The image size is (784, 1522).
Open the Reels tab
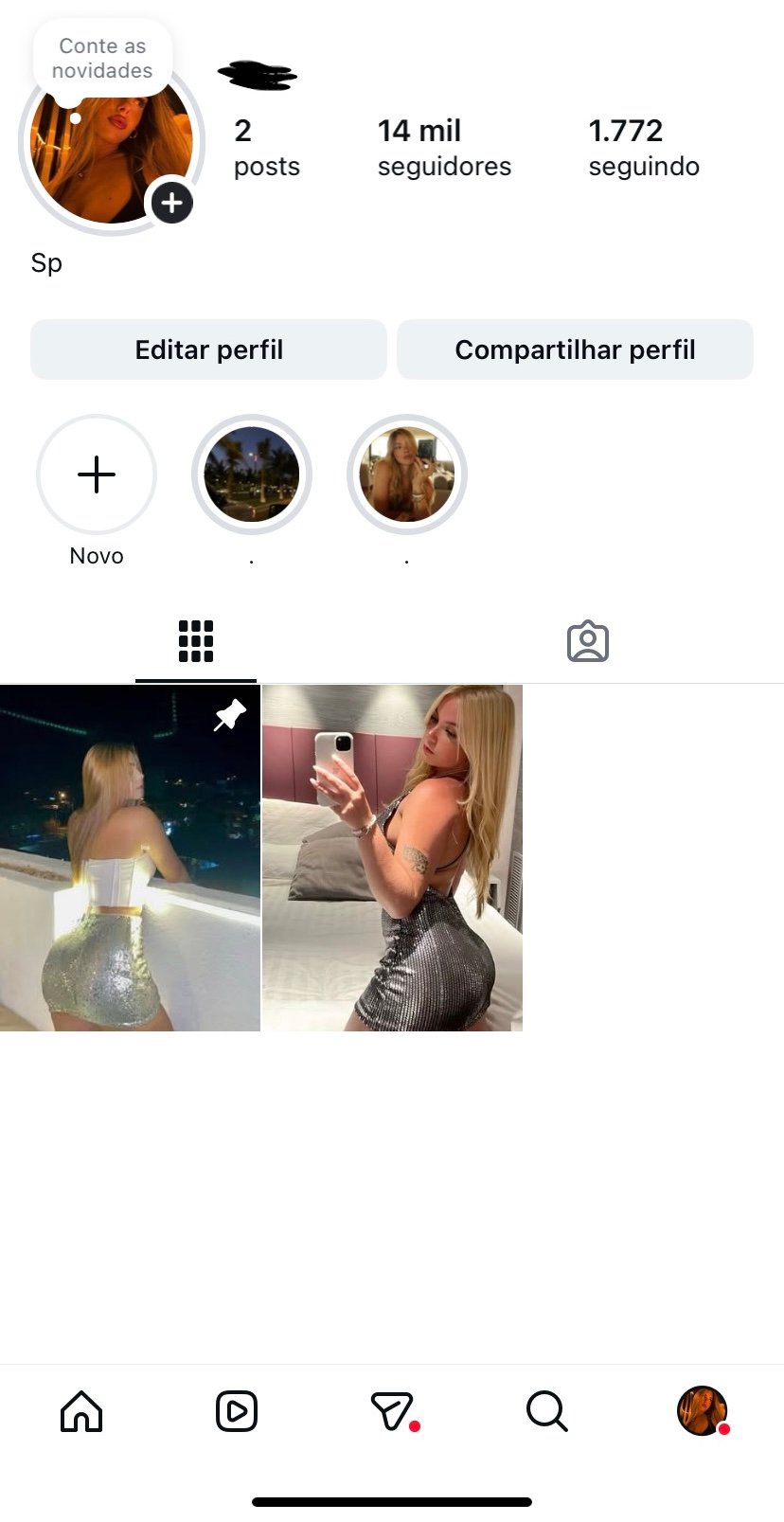click(x=237, y=1411)
